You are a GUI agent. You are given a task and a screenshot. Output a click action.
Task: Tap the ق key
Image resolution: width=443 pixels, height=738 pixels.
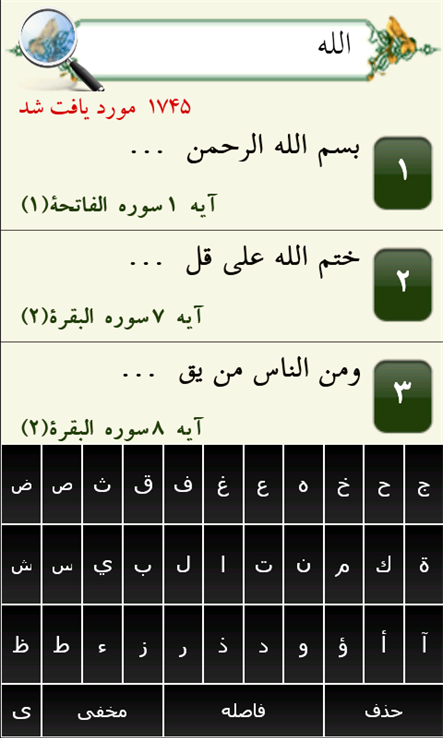(x=143, y=484)
